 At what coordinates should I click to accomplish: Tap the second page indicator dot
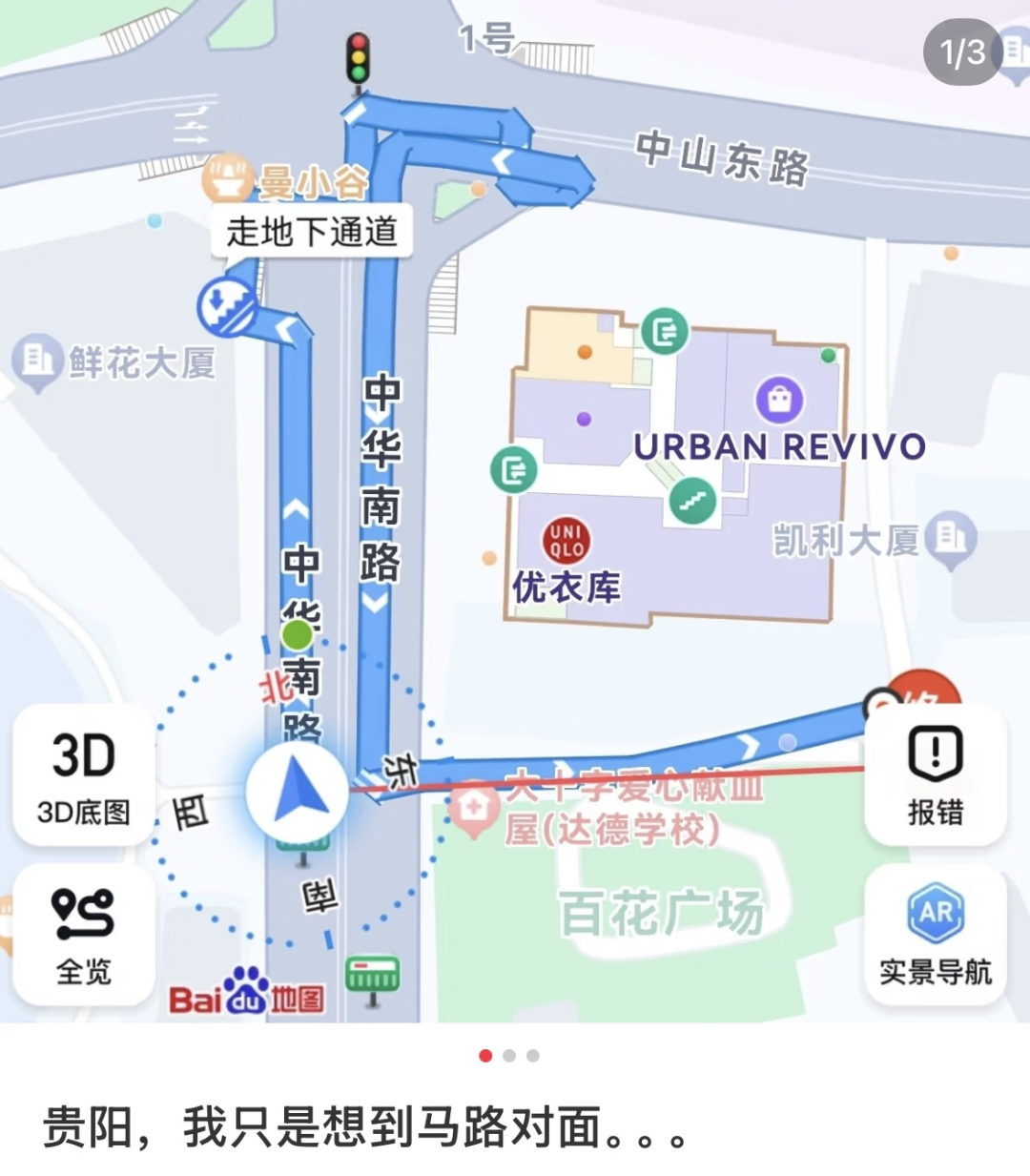pos(509,1056)
